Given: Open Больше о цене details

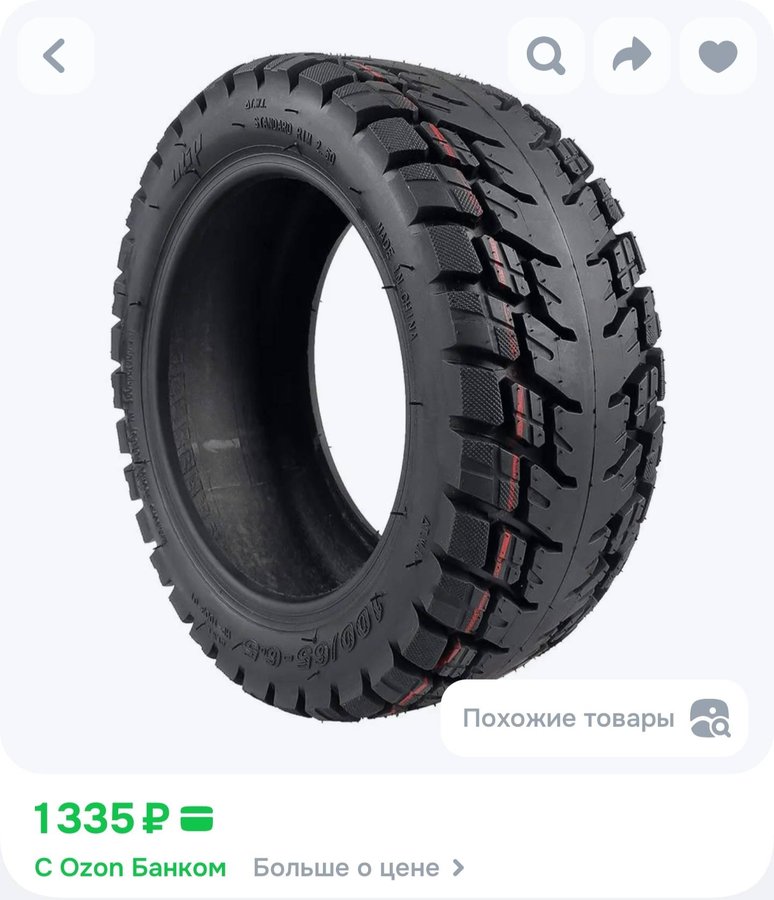Looking at the screenshot, I should [358, 867].
